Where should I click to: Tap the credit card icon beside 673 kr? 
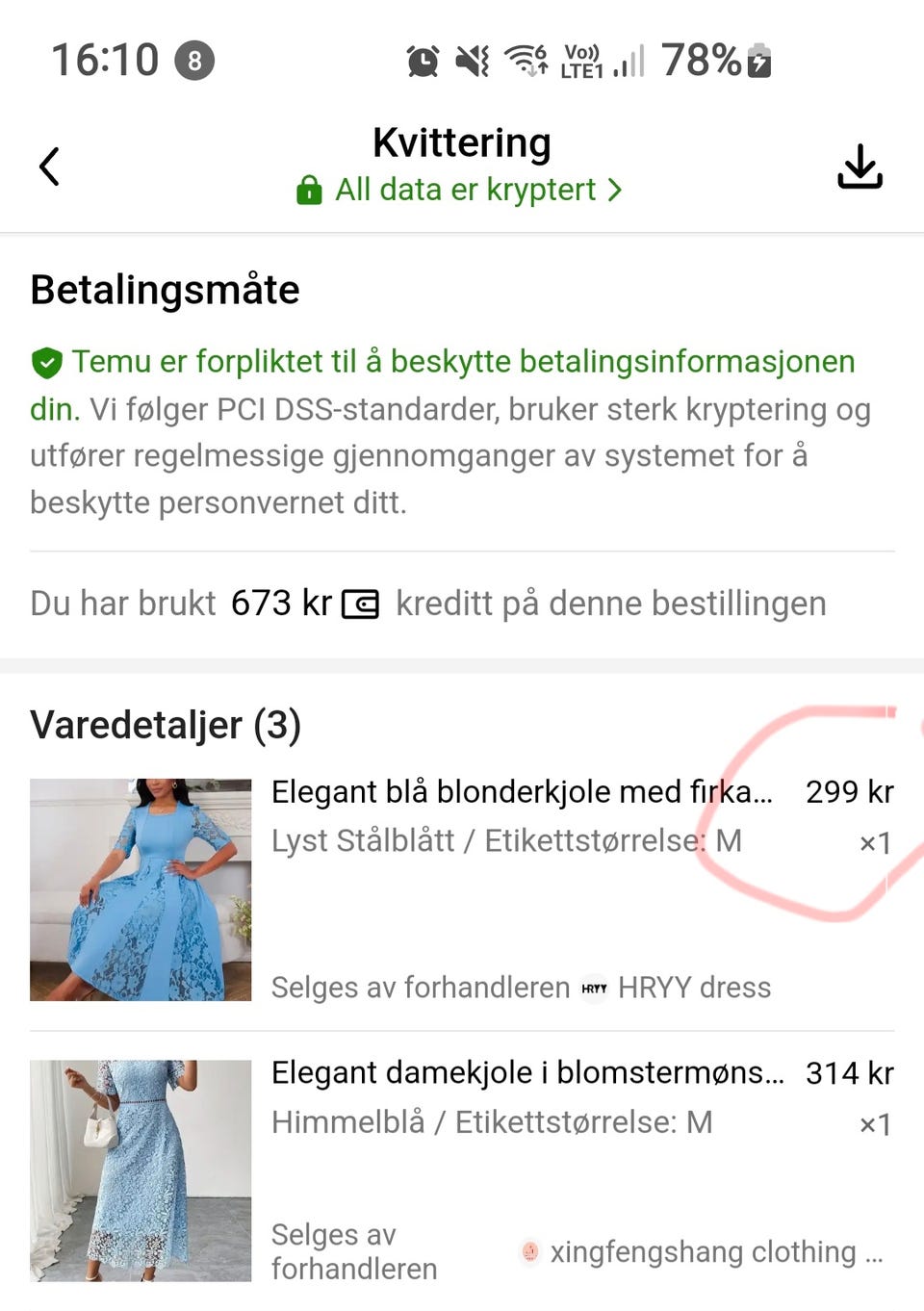360,603
